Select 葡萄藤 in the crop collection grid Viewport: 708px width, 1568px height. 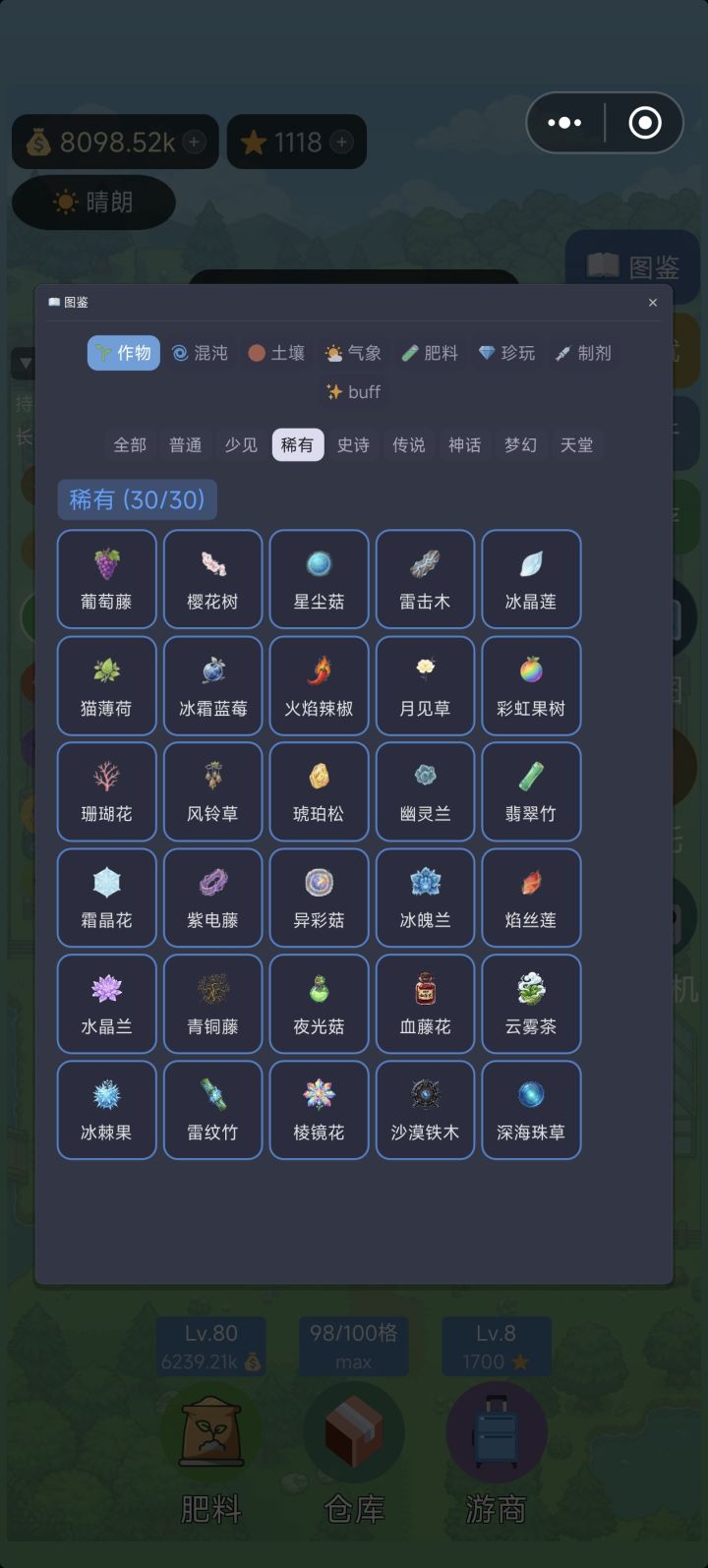coord(106,579)
